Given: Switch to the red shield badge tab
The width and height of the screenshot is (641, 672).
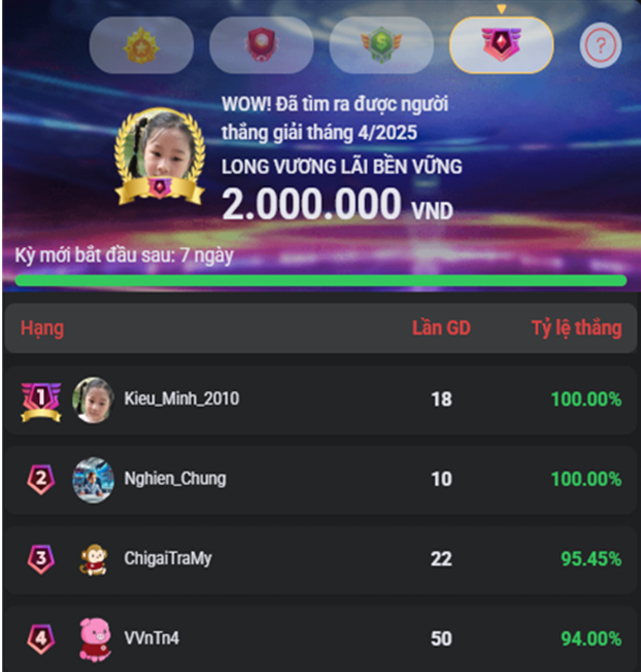Looking at the screenshot, I should click(x=261, y=45).
